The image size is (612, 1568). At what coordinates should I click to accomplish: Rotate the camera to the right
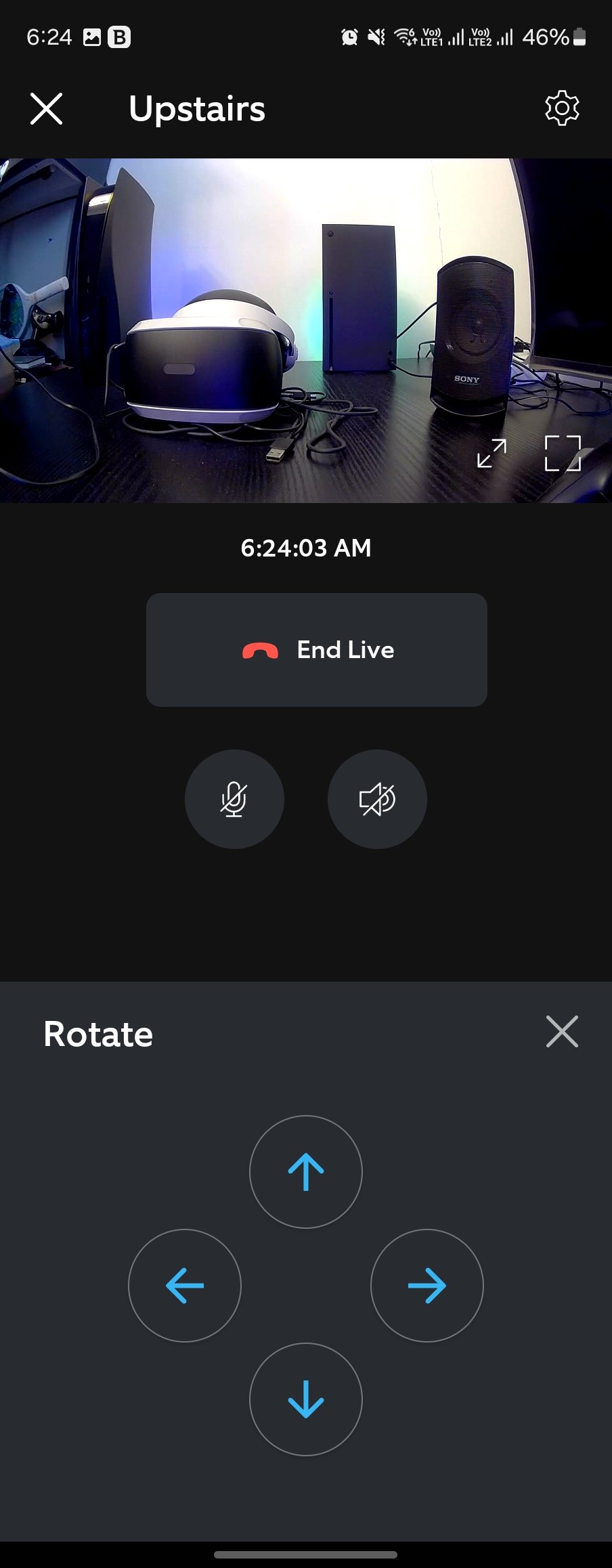427,1286
